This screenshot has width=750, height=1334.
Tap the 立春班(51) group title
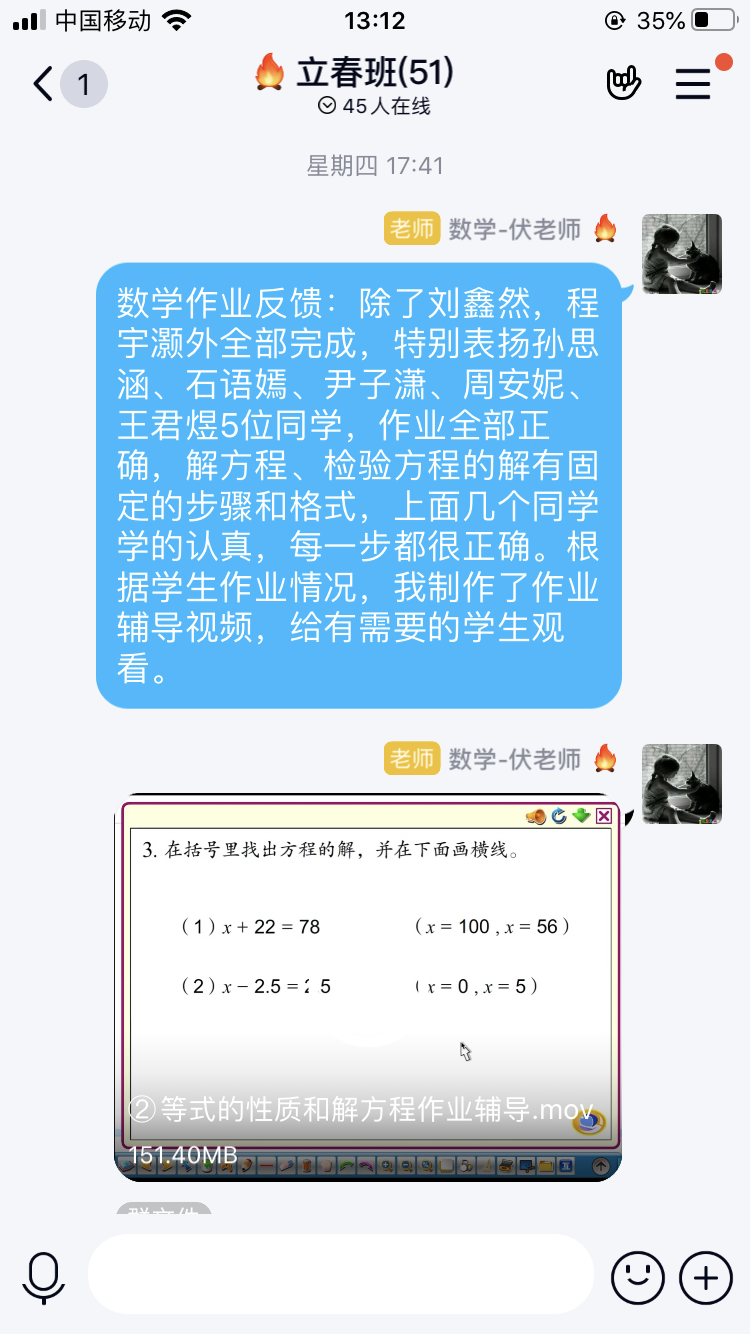[374, 73]
